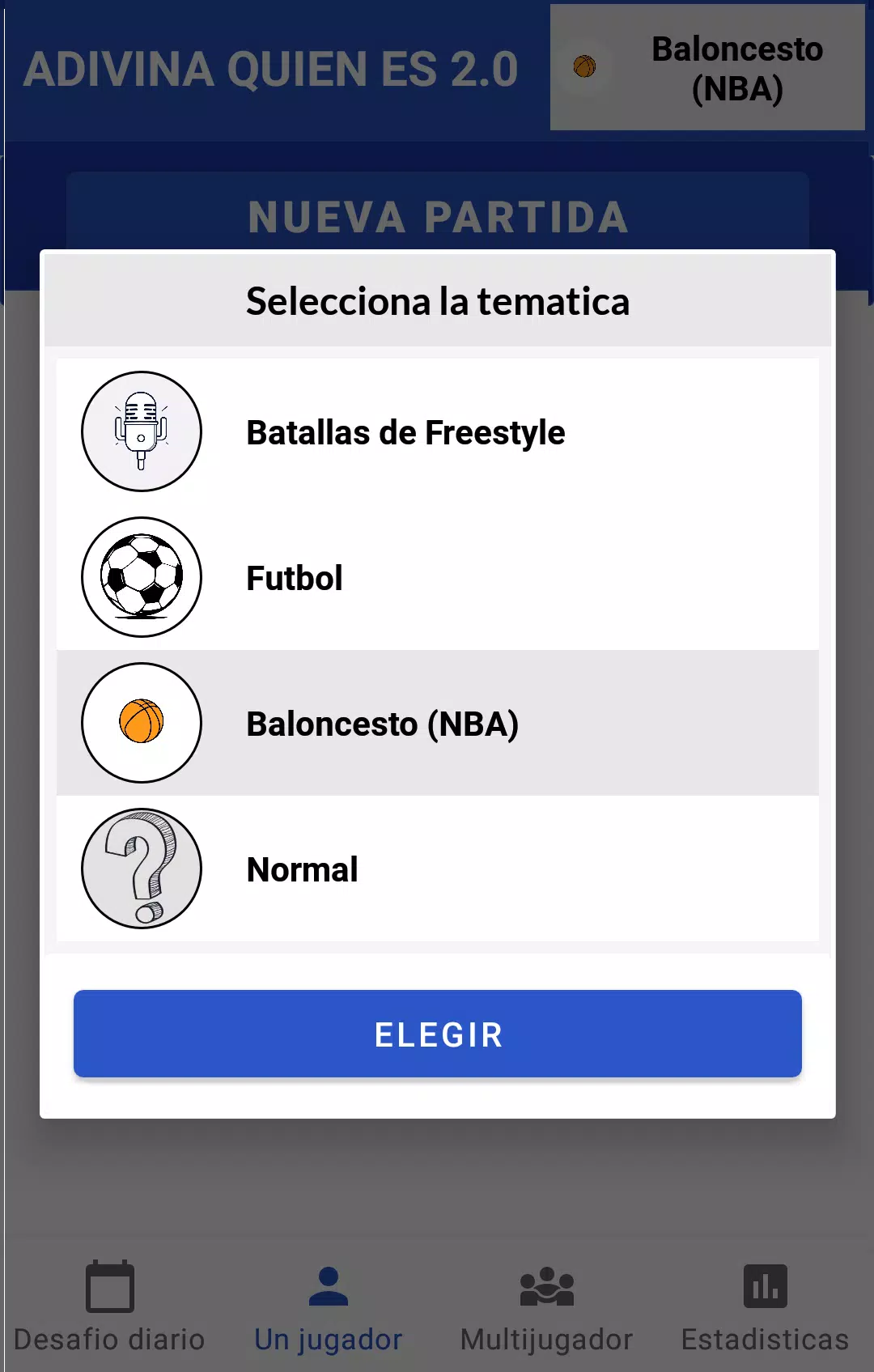The height and width of the screenshot is (1372, 874).
Task: Select the Batallas de Freestyle theme
Action: coord(437,431)
